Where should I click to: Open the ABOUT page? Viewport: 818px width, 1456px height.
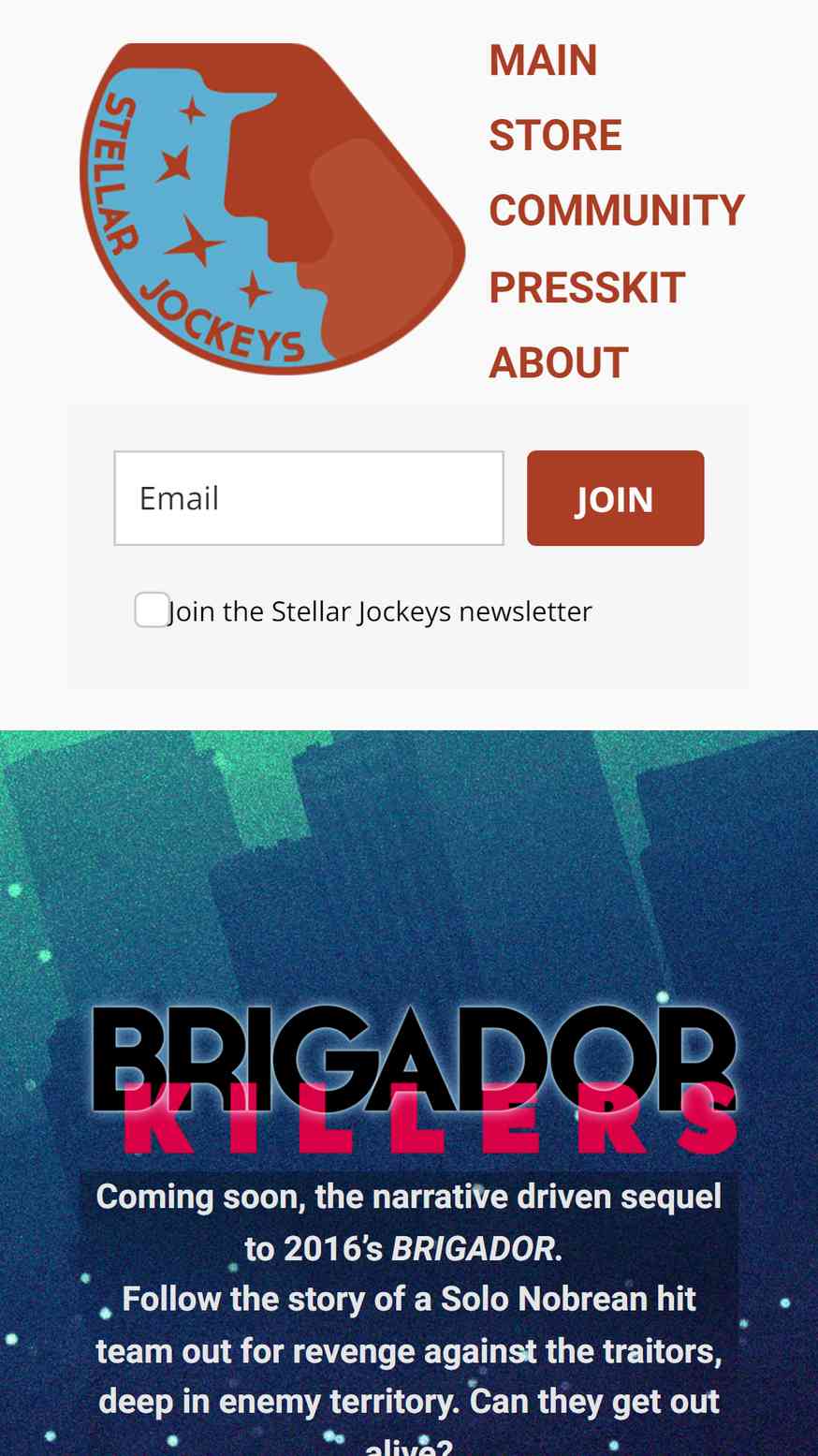(559, 363)
